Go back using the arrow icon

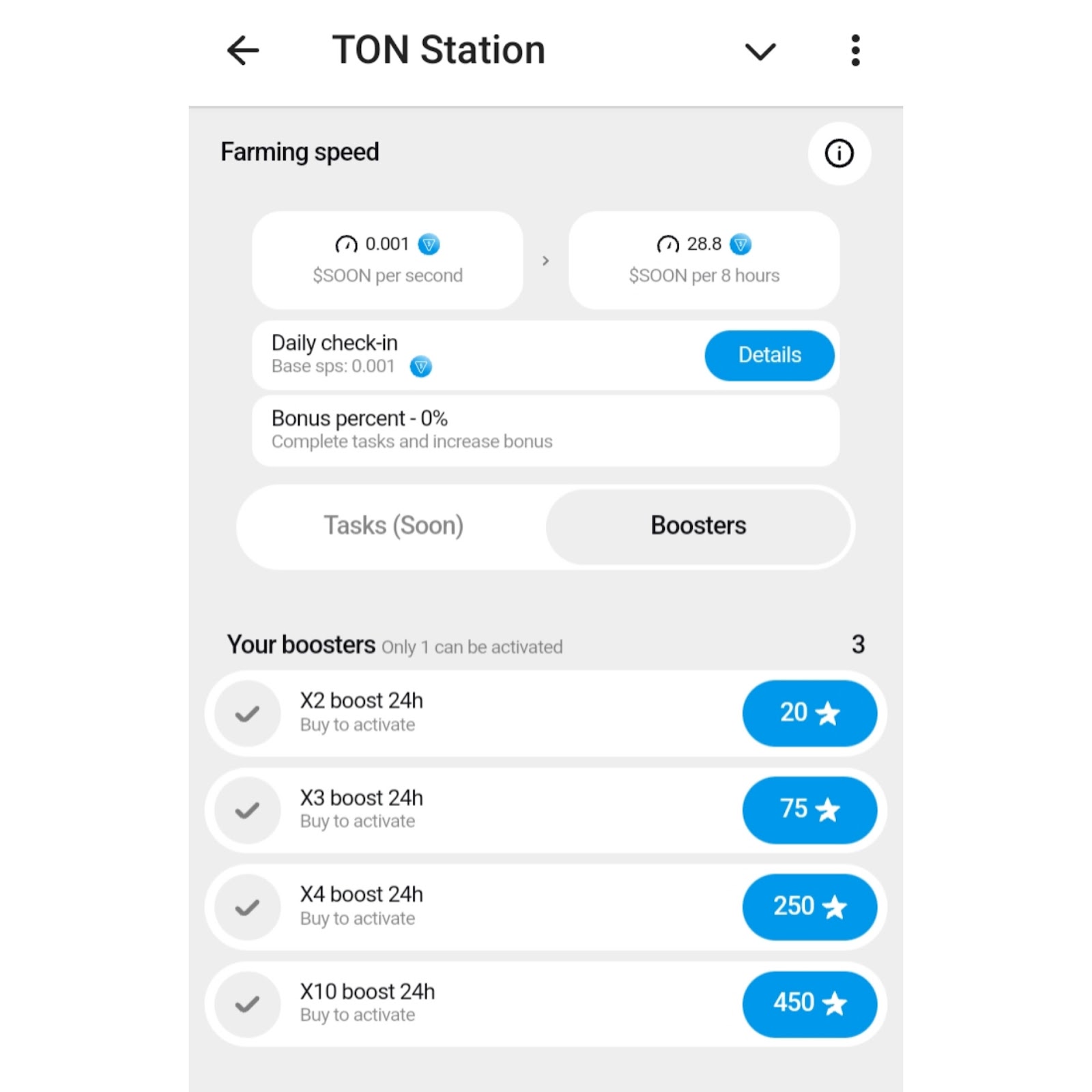pos(243,51)
